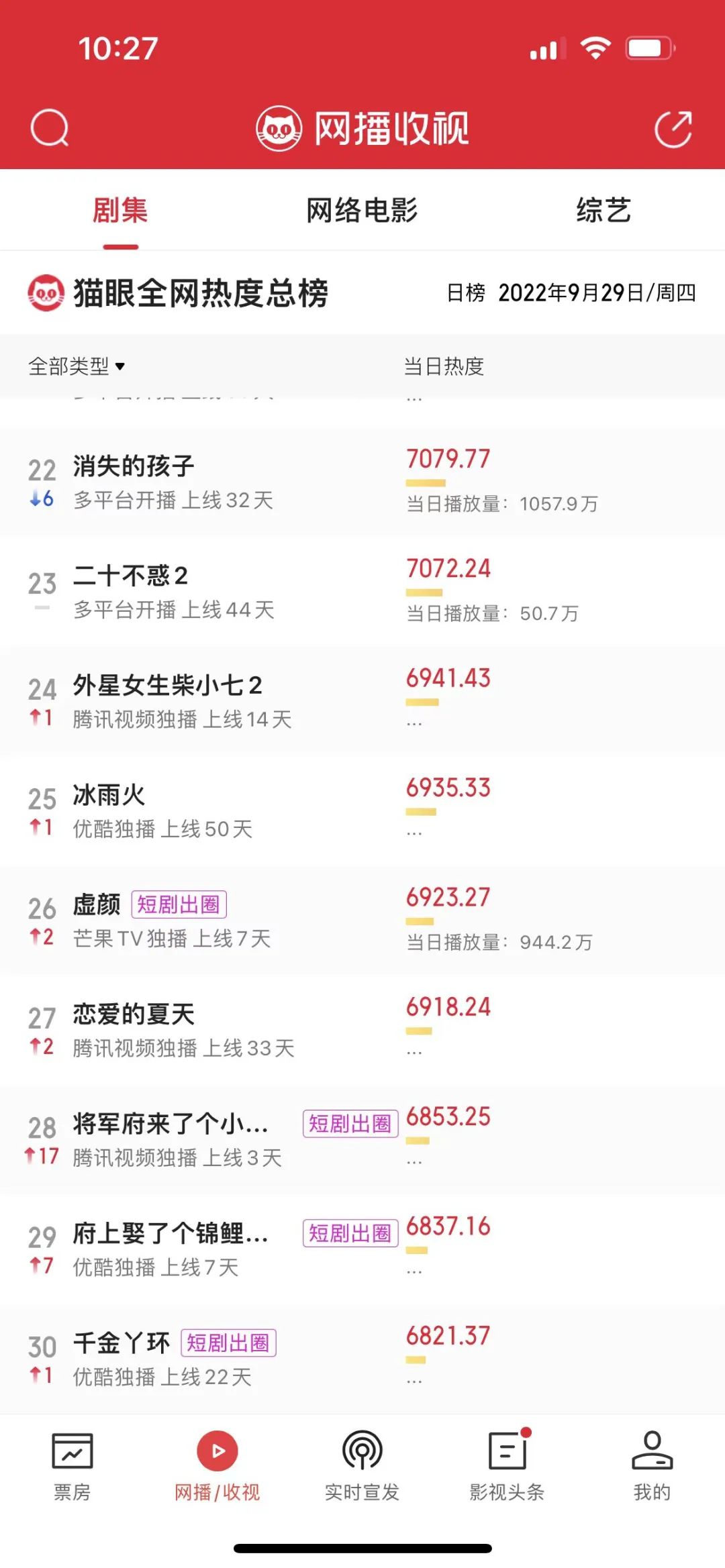725x1568 pixels.
Task: Switch to the 综艺 tab
Action: pyautogui.click(x=603, y=211)
